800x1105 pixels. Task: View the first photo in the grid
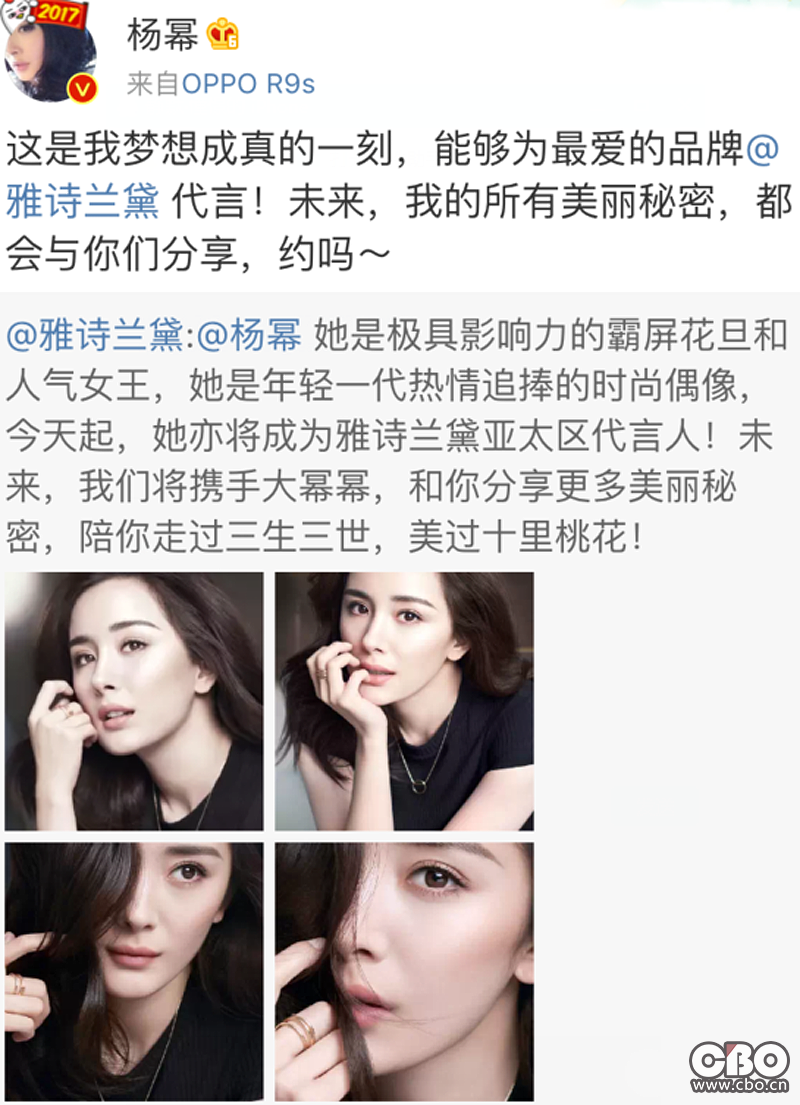(x=134, y=701)
